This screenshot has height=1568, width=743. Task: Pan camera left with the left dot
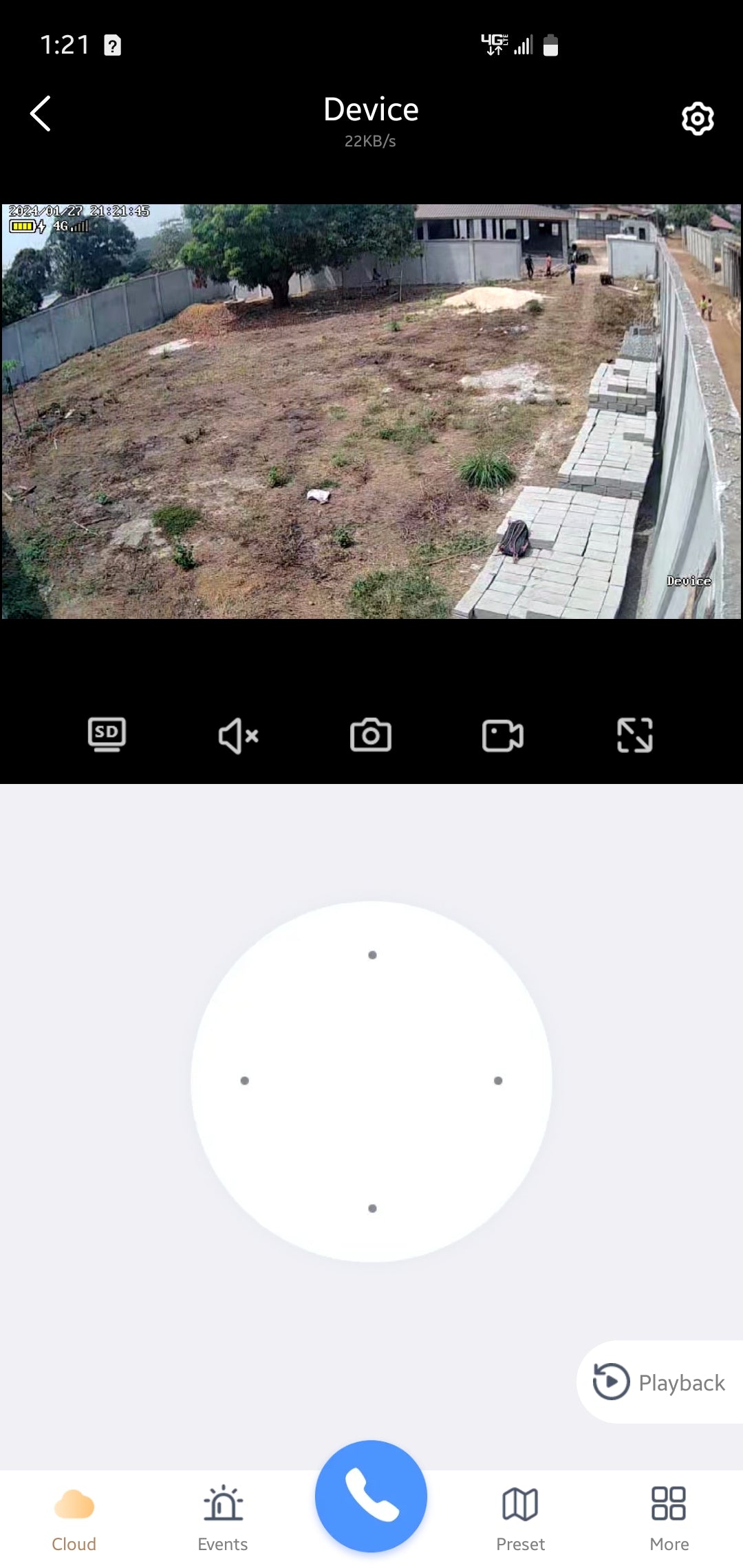pyautogui.click(x=245, y=1081)
